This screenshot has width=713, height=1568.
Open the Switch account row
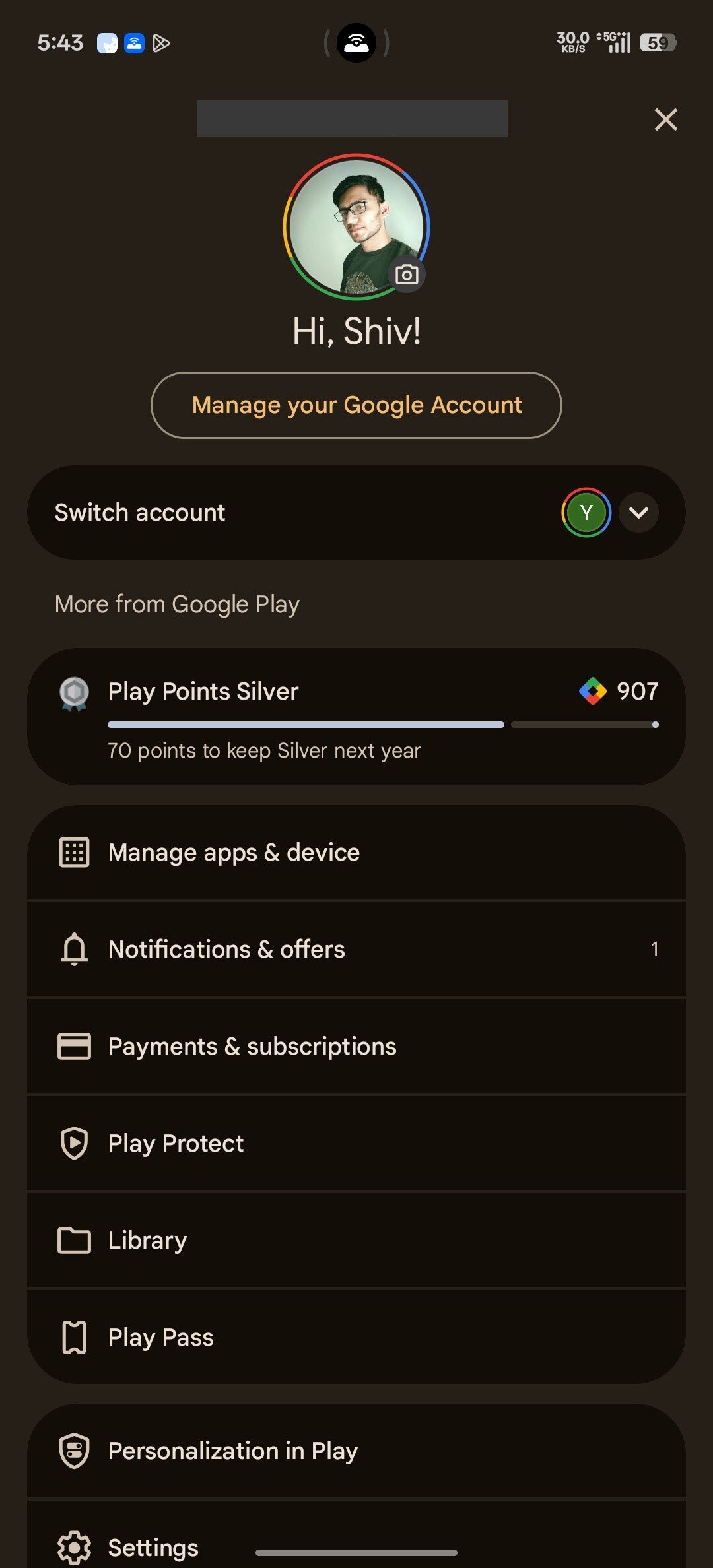[x=264, y=512]
